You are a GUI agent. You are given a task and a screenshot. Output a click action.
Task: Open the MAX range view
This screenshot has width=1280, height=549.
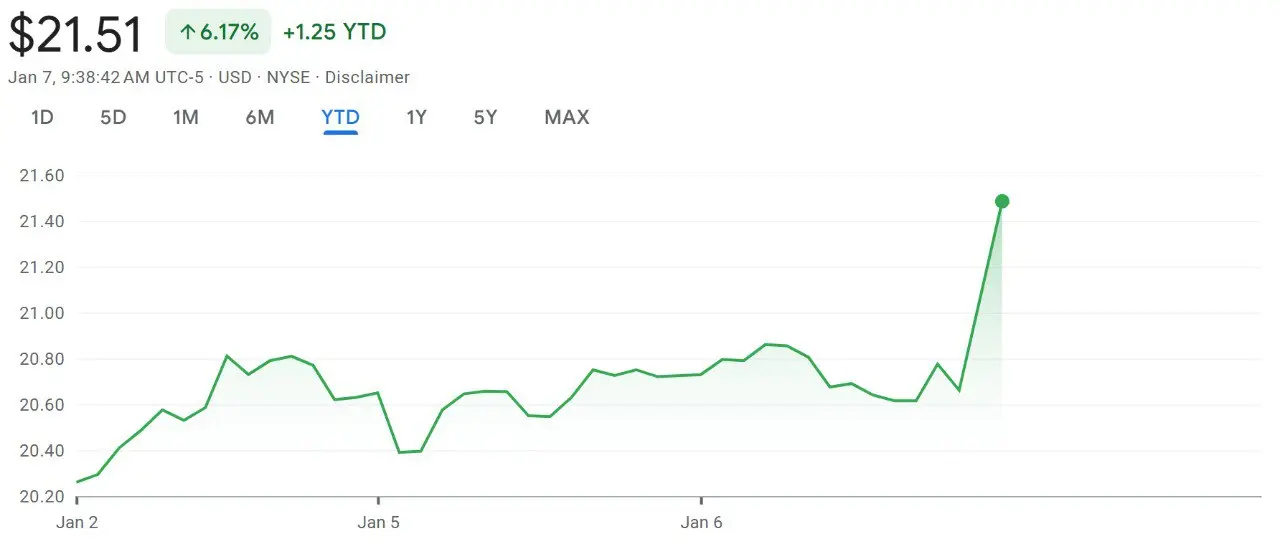pyautogui.click(x=567, y=118)
